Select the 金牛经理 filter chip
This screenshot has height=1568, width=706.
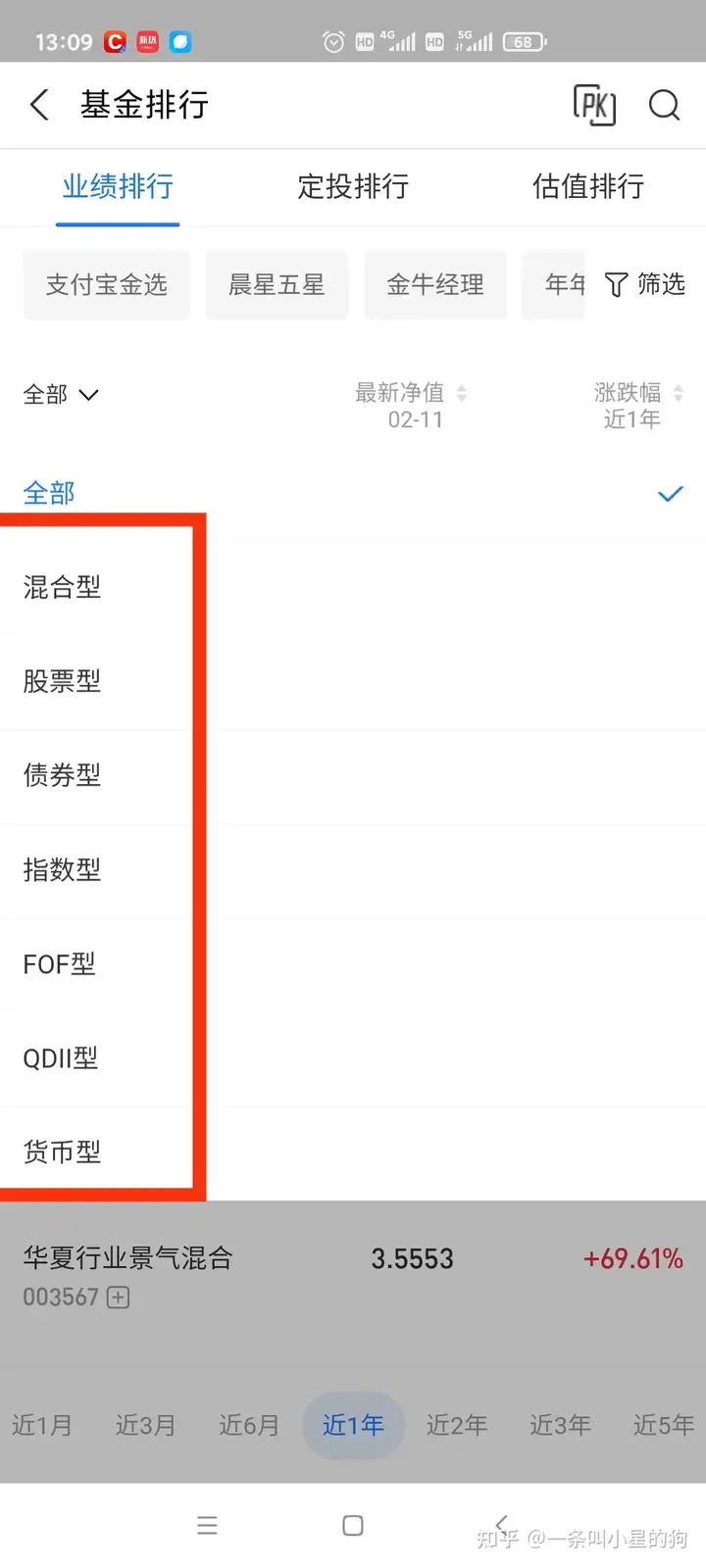pyautogui.click(x=435, y=285)
